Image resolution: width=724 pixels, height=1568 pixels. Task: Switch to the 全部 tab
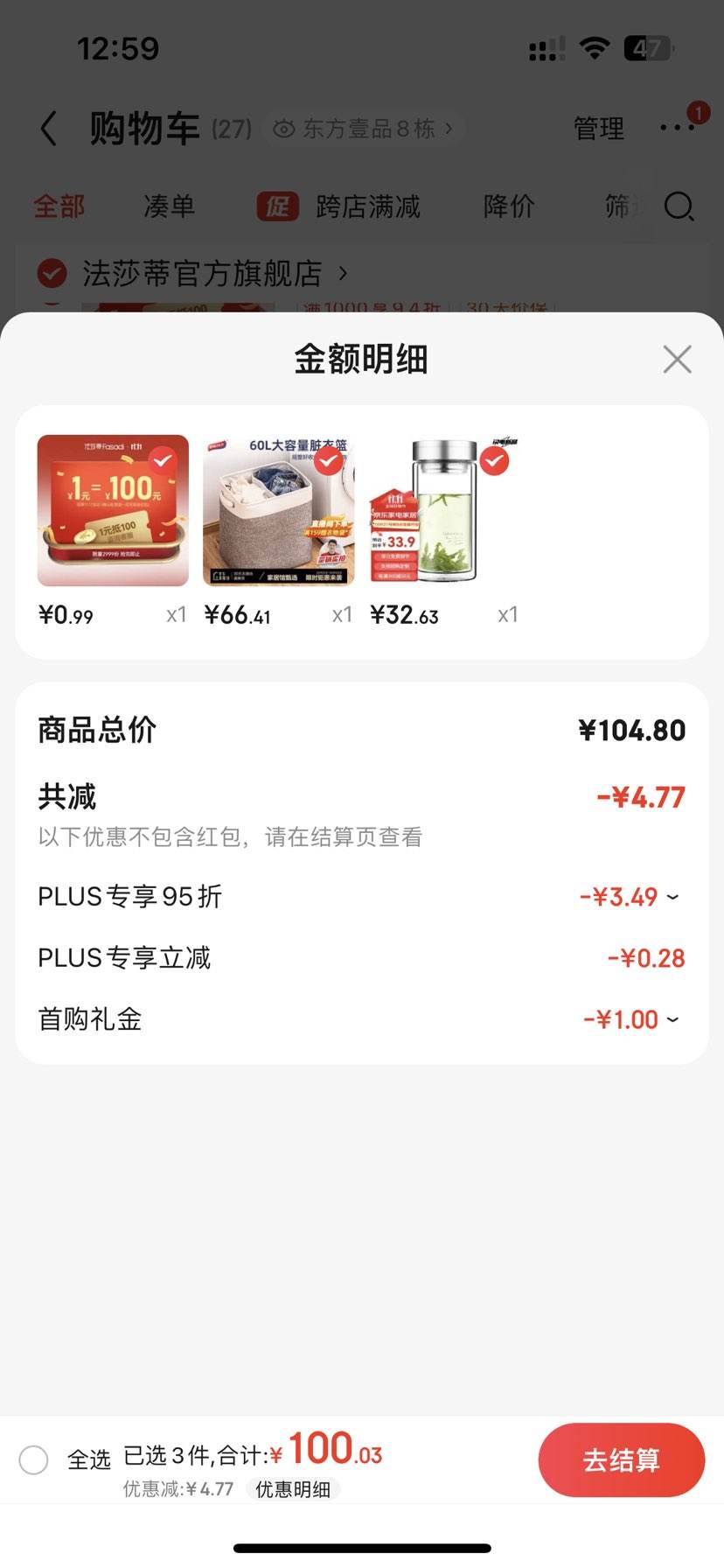click(x=59, y=206)
